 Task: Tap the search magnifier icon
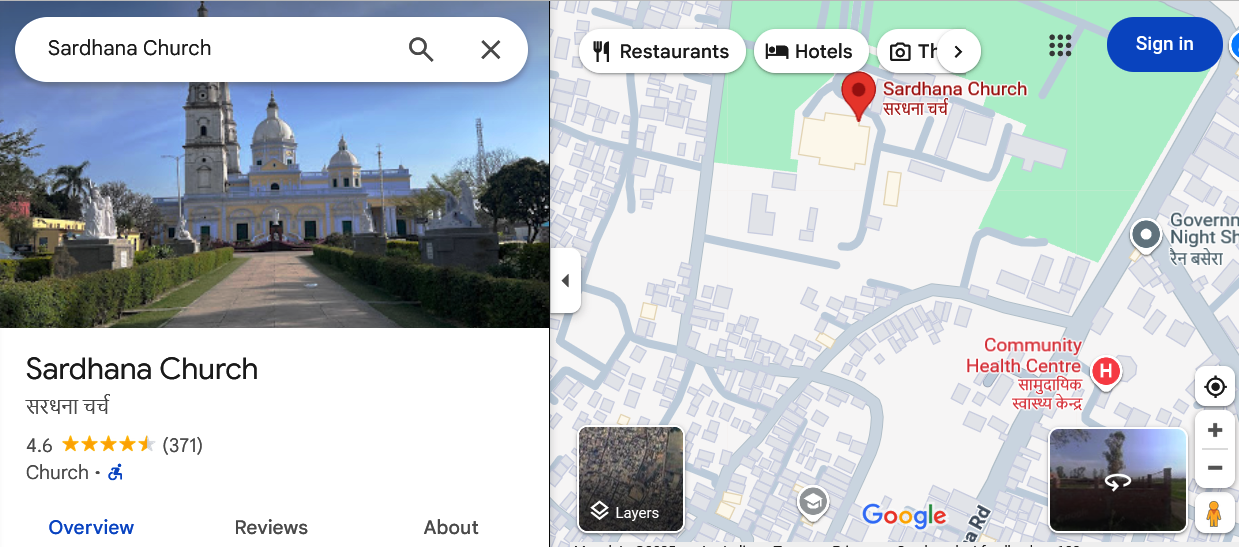click(x=421, y=49)
